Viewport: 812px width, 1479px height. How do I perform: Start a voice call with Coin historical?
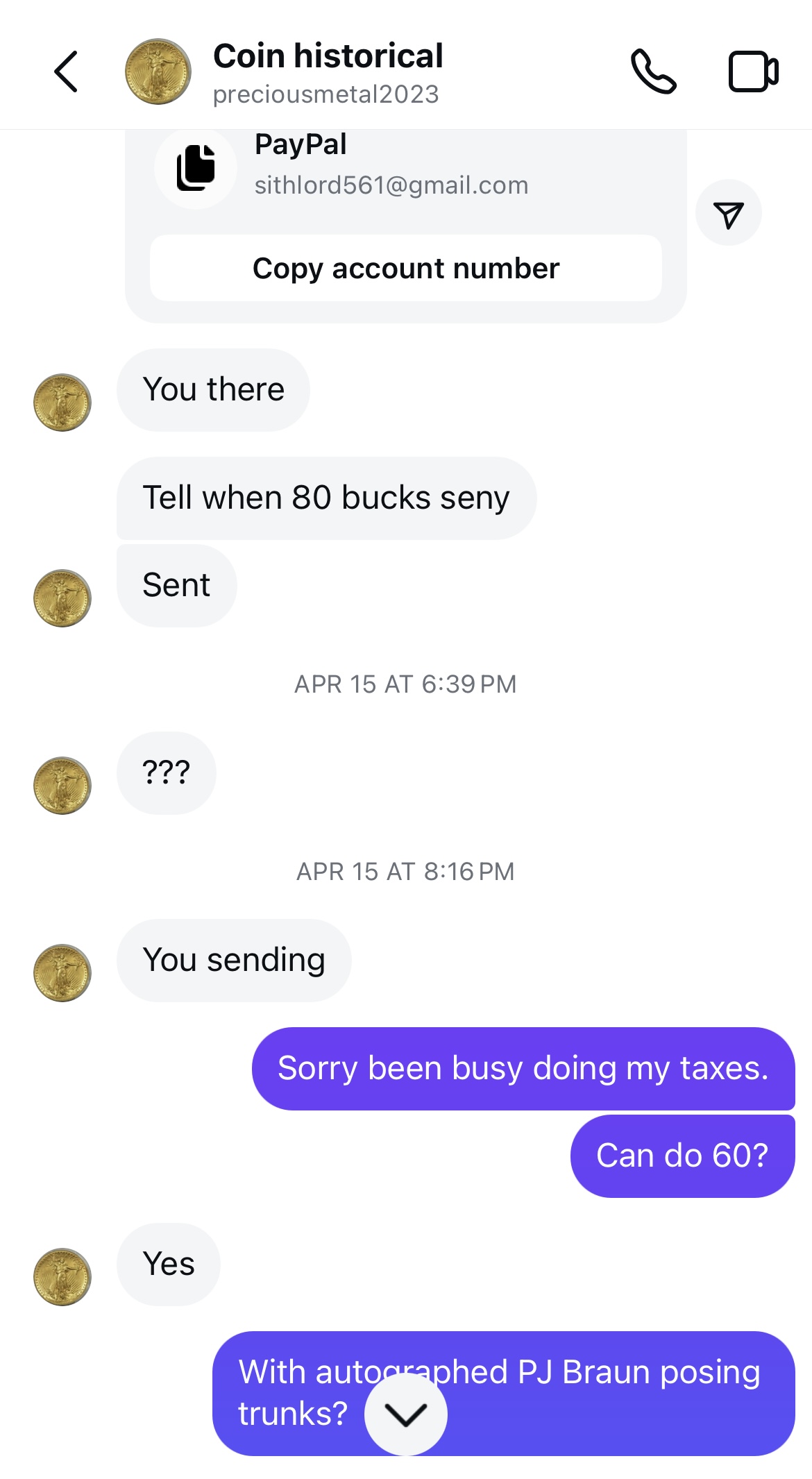[x=652, y=71]
